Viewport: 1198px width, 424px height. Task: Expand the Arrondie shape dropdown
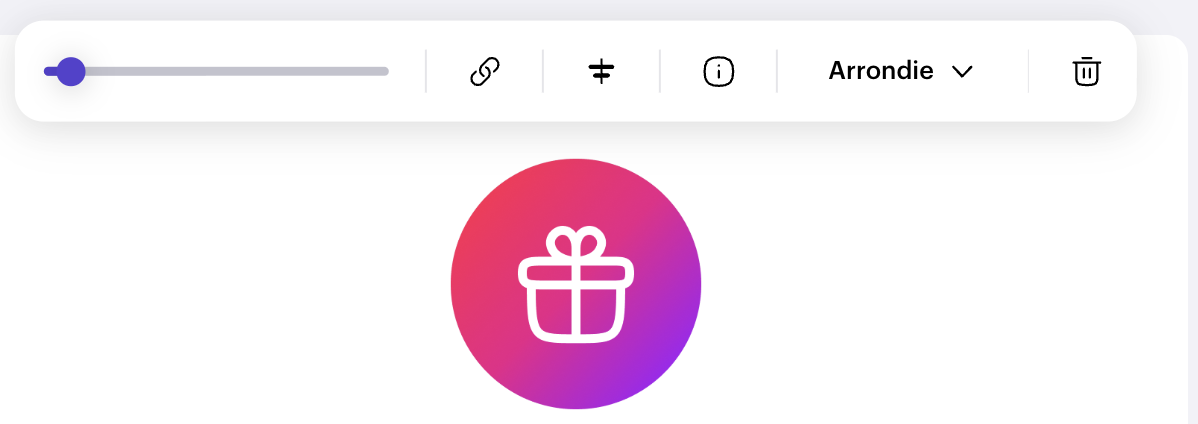[901, 71]
